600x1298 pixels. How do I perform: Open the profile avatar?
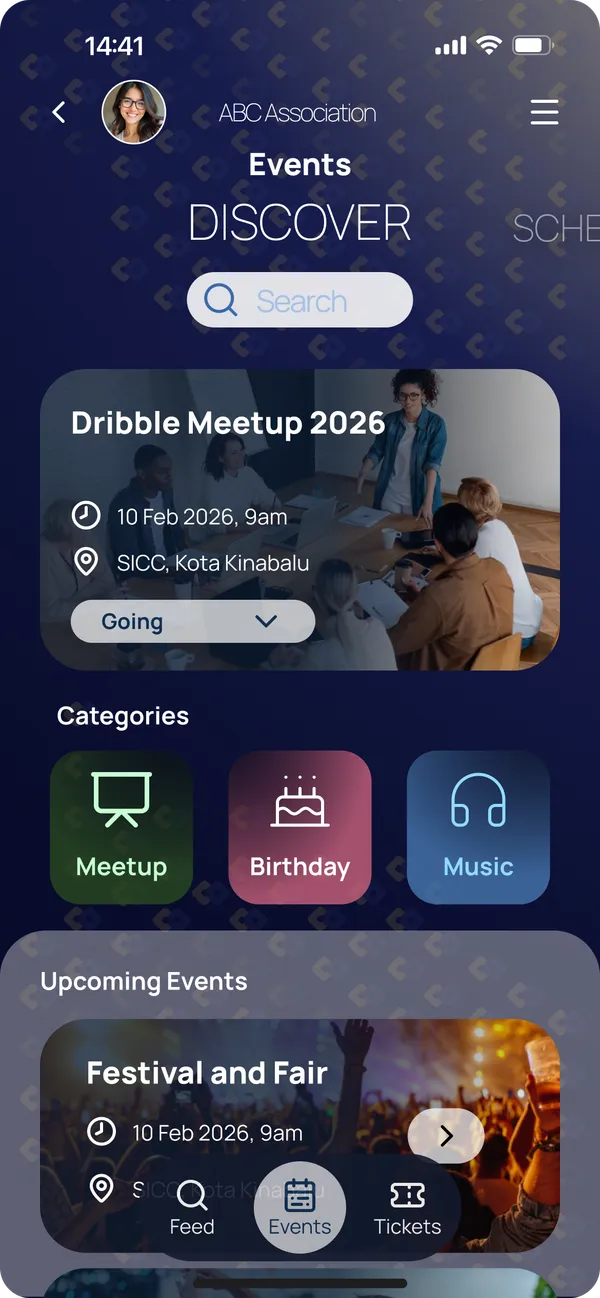point(134,112)
